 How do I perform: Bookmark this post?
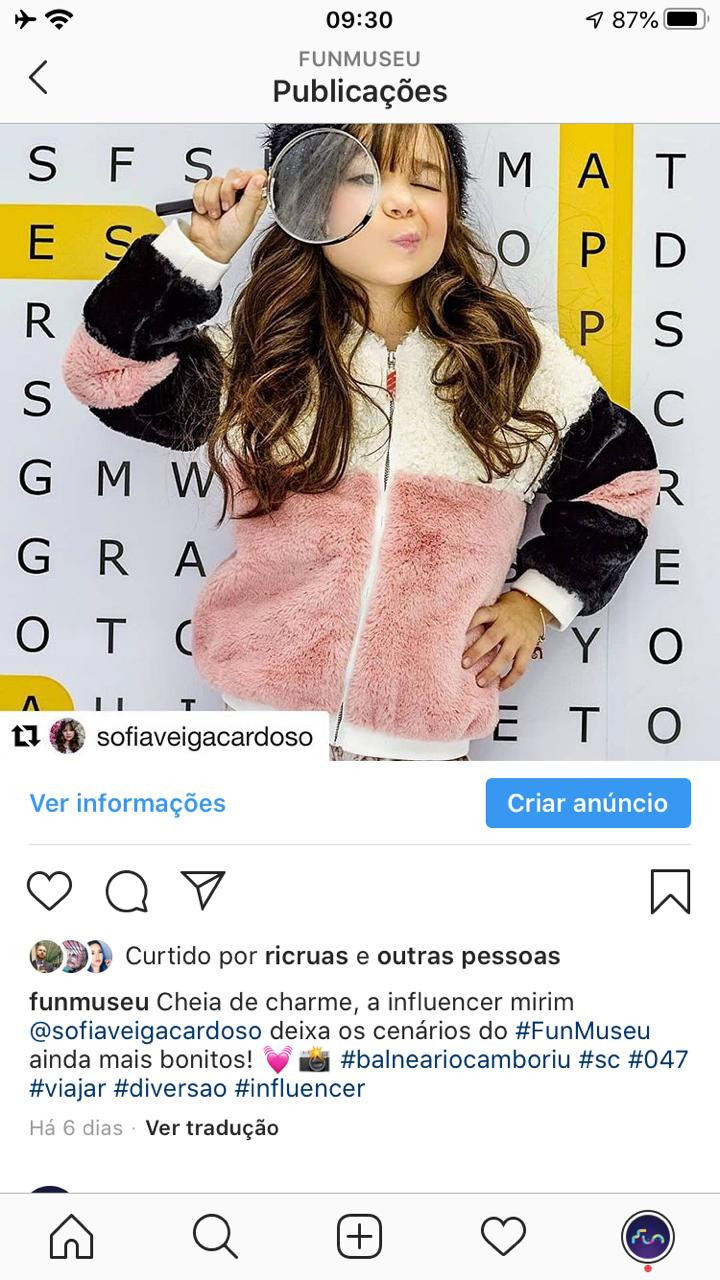coord(670,890)
